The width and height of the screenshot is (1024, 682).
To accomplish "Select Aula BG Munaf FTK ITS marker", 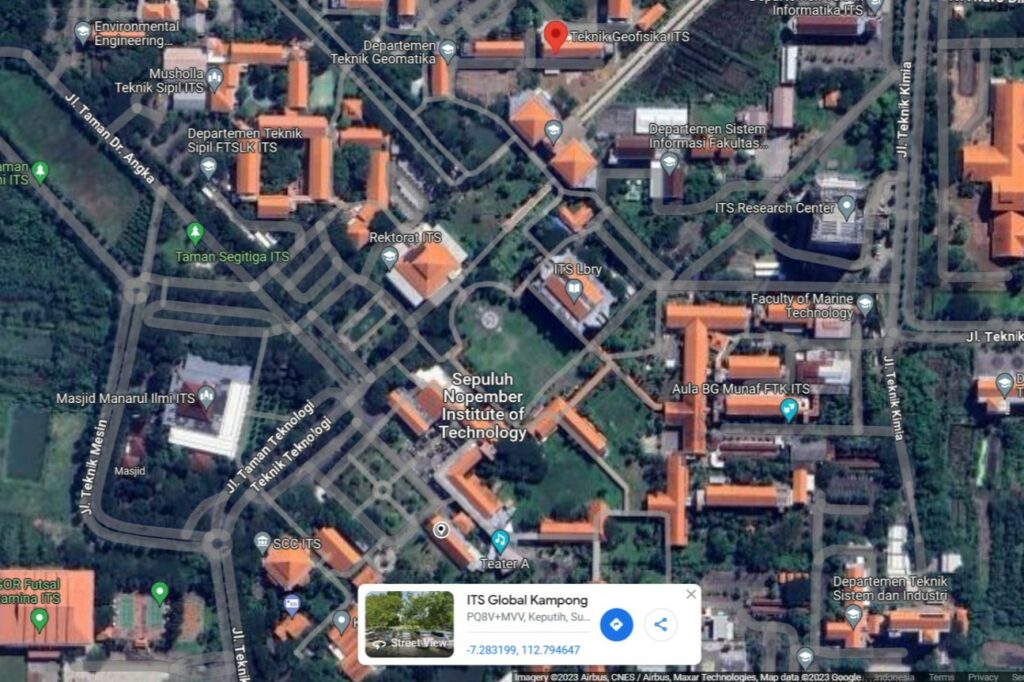I will (789, 408).
